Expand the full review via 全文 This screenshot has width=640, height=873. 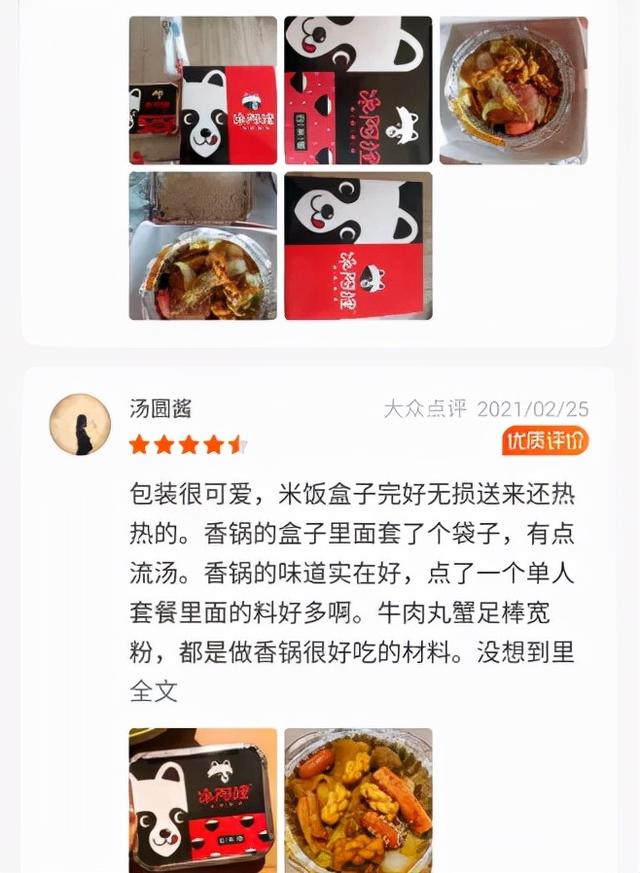(x=153, y=691)
